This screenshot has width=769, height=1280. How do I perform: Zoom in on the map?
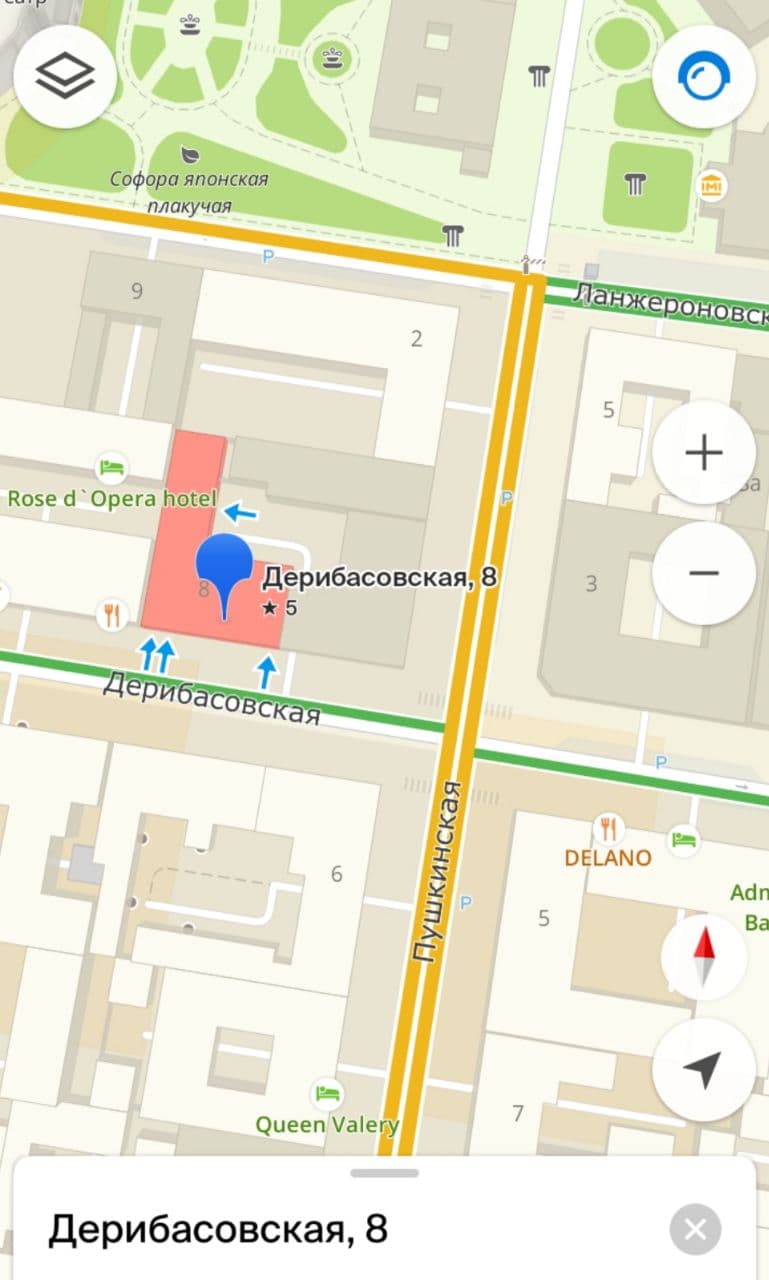pyautogui.click(x=703, y=453)
